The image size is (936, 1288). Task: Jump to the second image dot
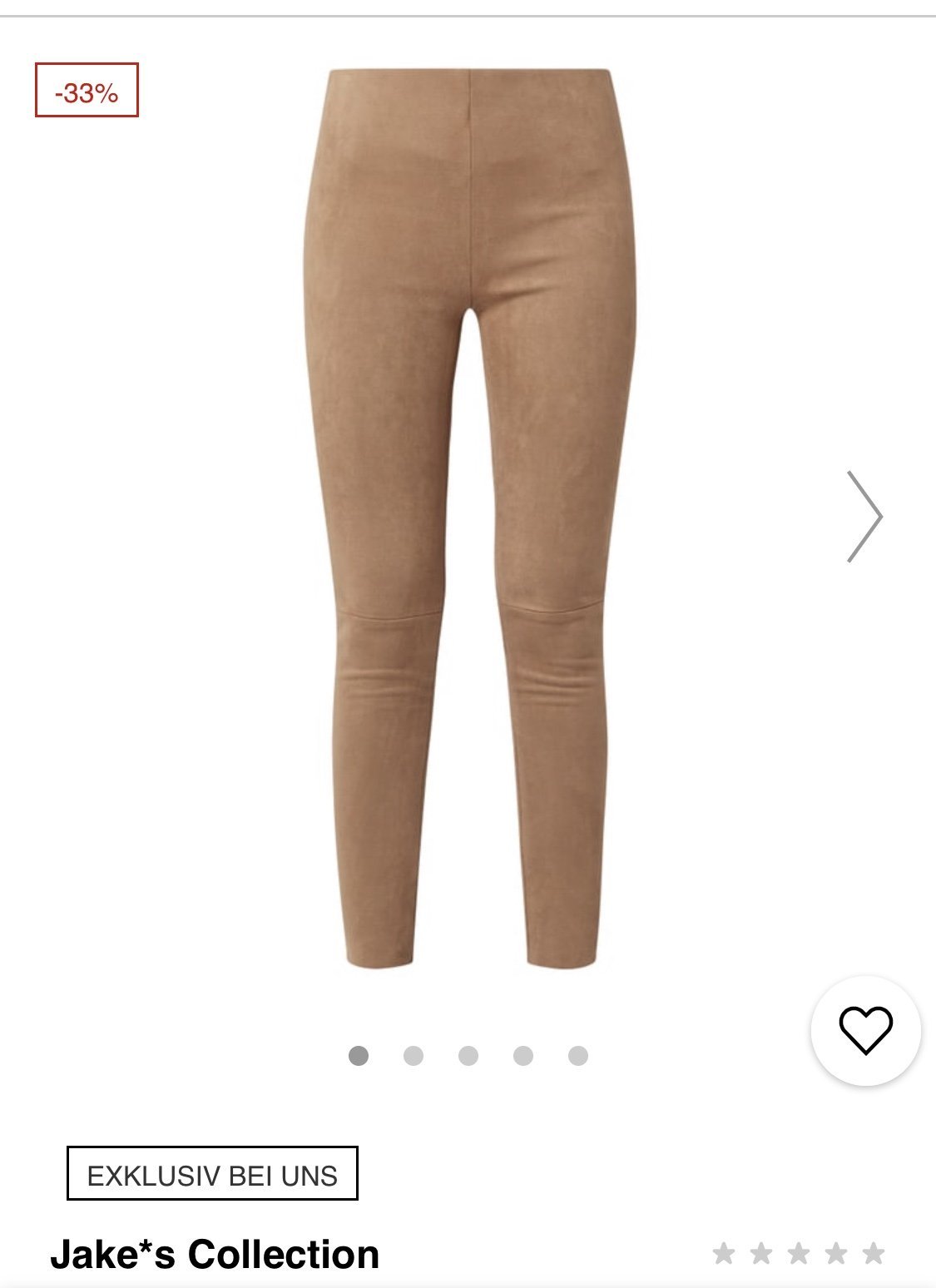(414, 1056)
